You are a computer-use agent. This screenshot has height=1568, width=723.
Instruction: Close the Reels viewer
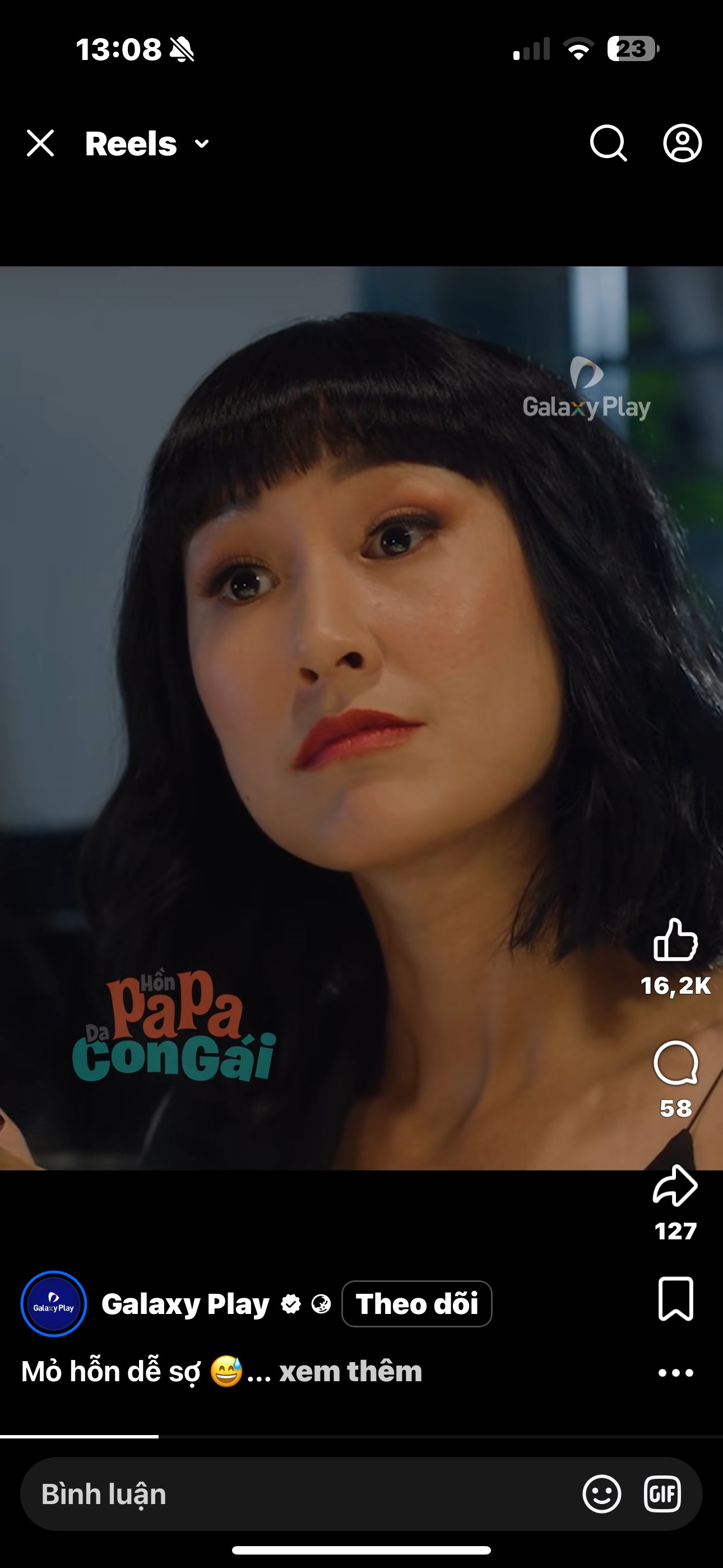point(40,144)
